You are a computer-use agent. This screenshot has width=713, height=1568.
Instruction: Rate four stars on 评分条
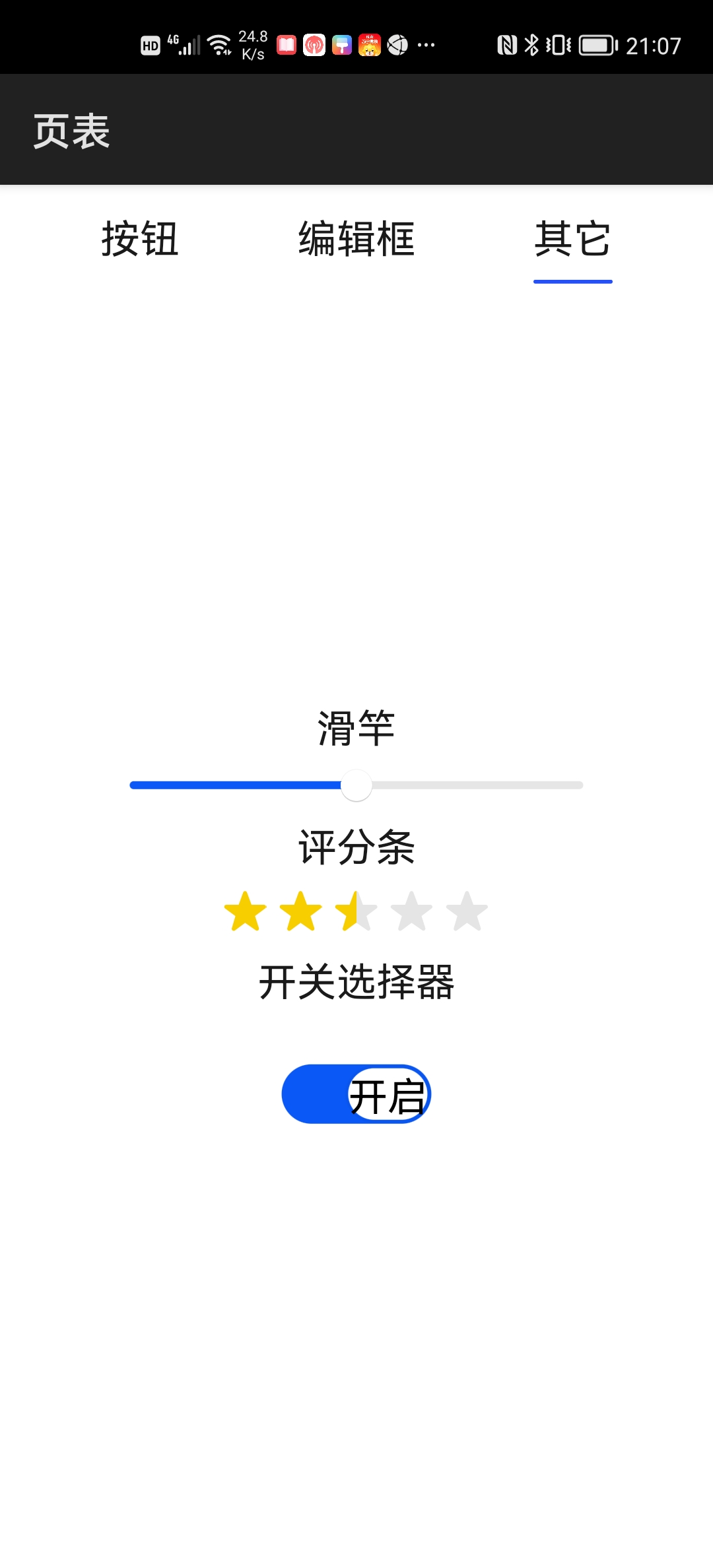(x=411, y=911)
